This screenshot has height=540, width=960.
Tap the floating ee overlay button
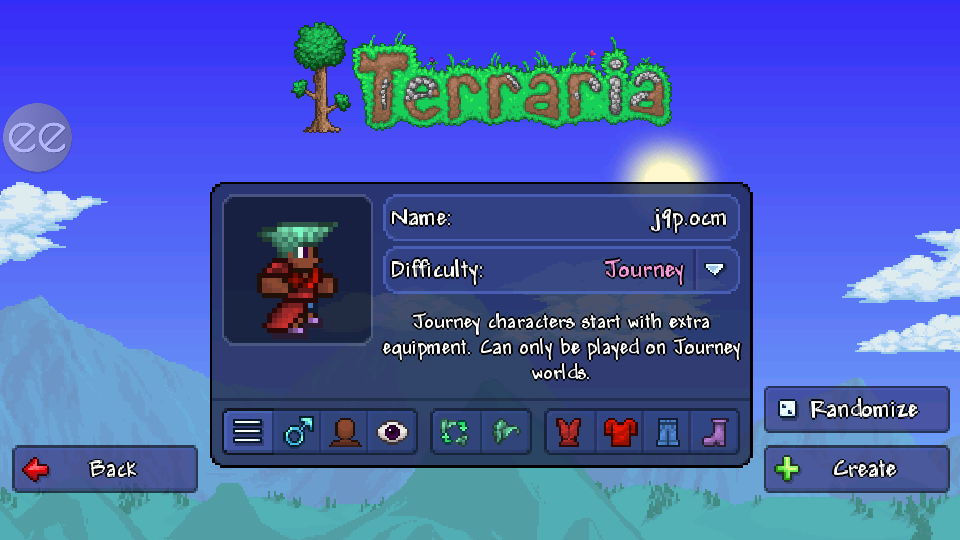tap(38, 136)
